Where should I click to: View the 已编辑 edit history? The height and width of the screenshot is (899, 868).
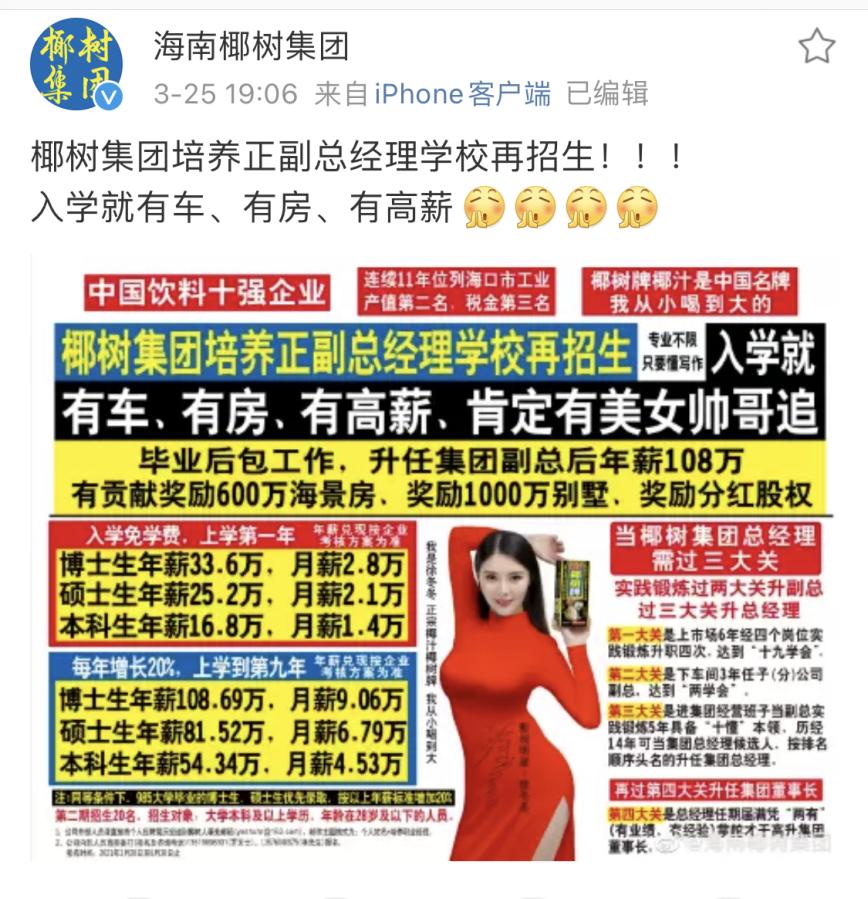click(x=607, y=94)
